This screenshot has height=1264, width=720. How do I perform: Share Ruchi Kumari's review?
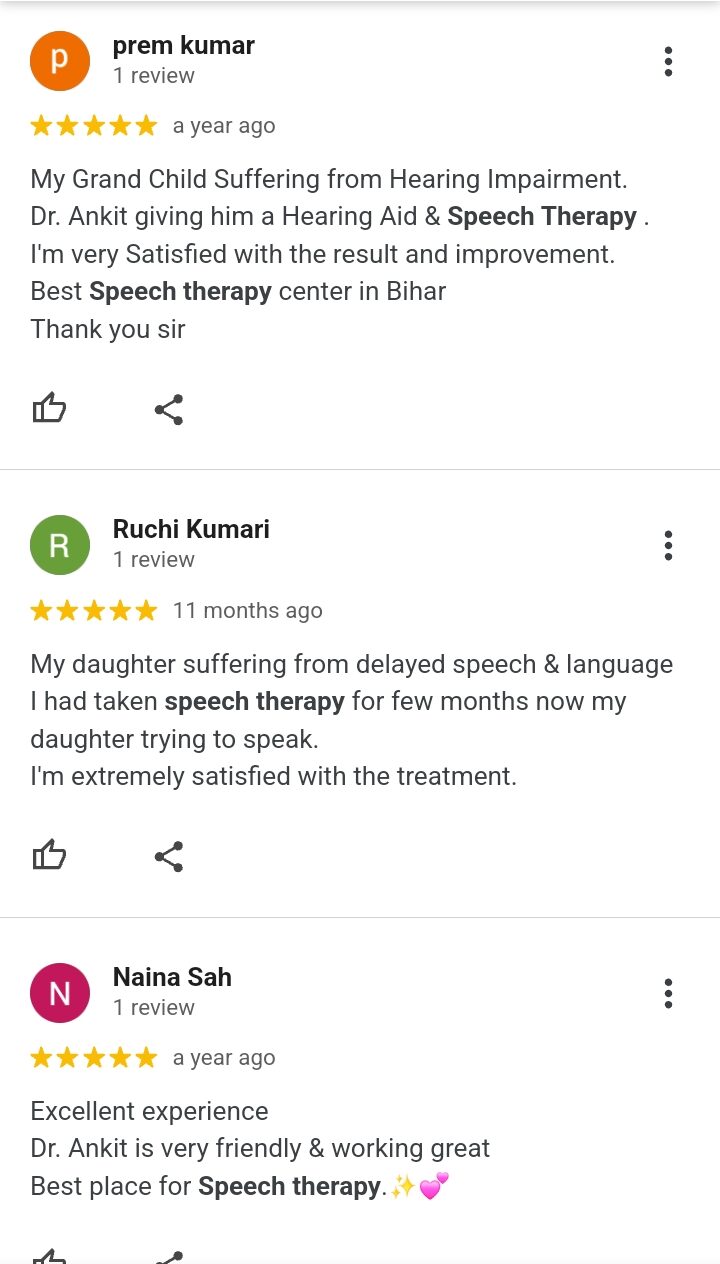tap(169, 856)
